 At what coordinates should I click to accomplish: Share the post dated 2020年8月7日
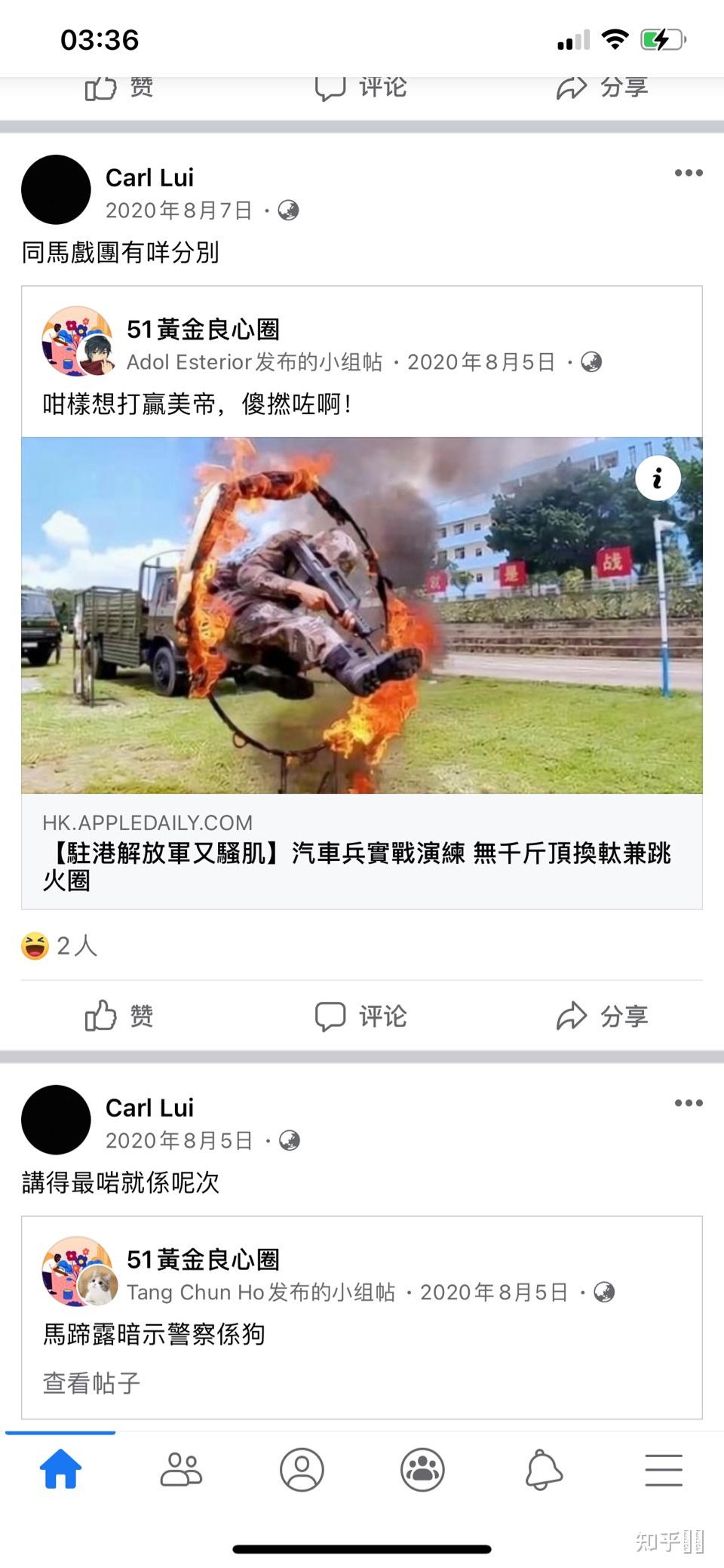(602, 1016)
